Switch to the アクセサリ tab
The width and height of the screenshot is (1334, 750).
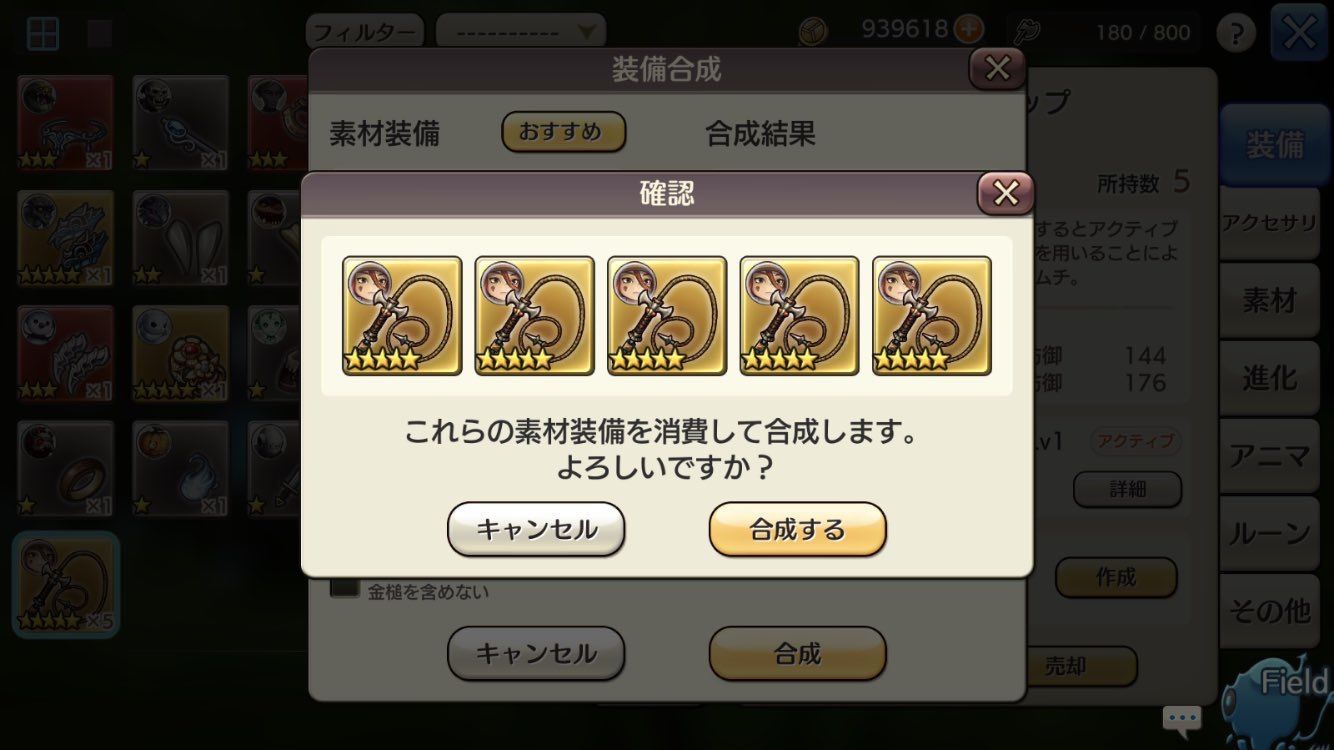[x=1269, y=222]
